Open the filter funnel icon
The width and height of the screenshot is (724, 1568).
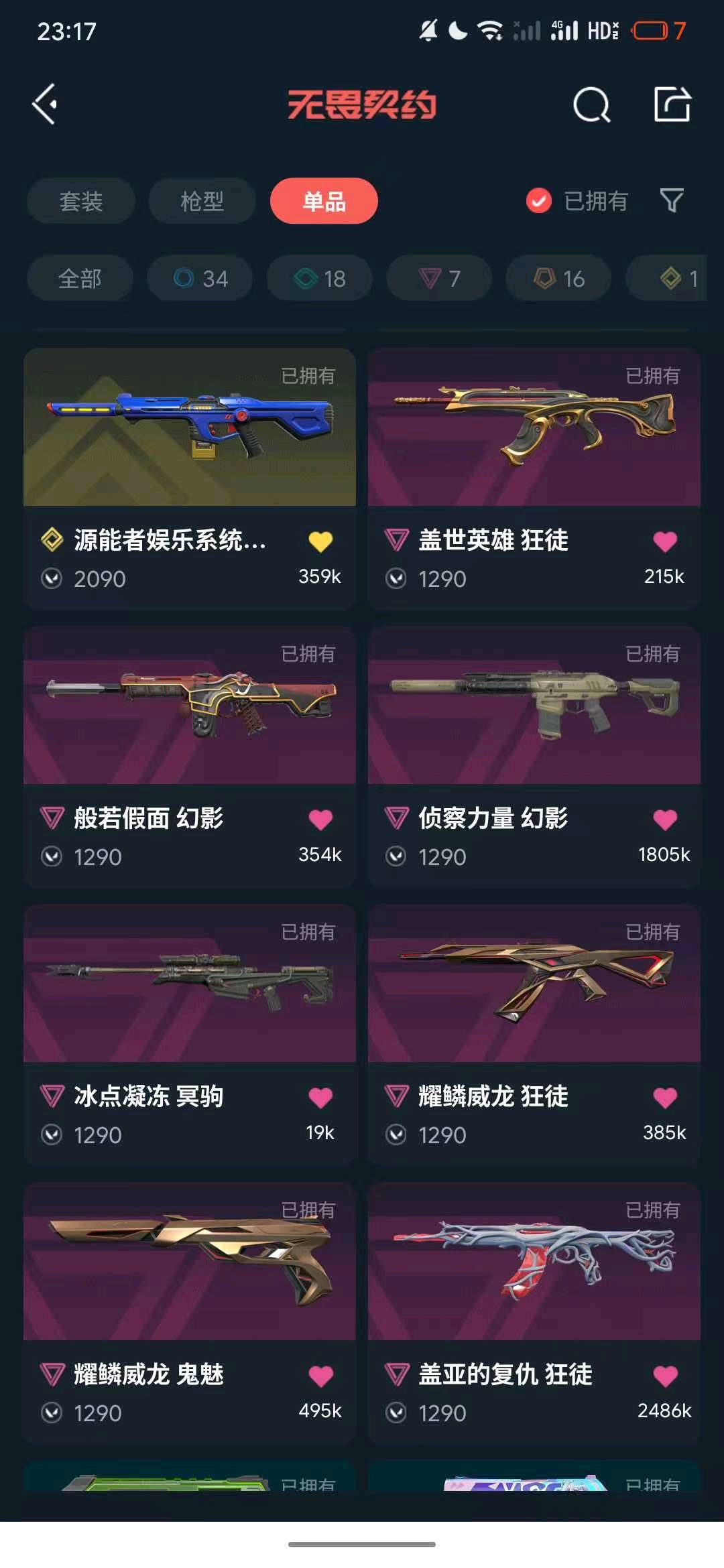tap(672, 200)
